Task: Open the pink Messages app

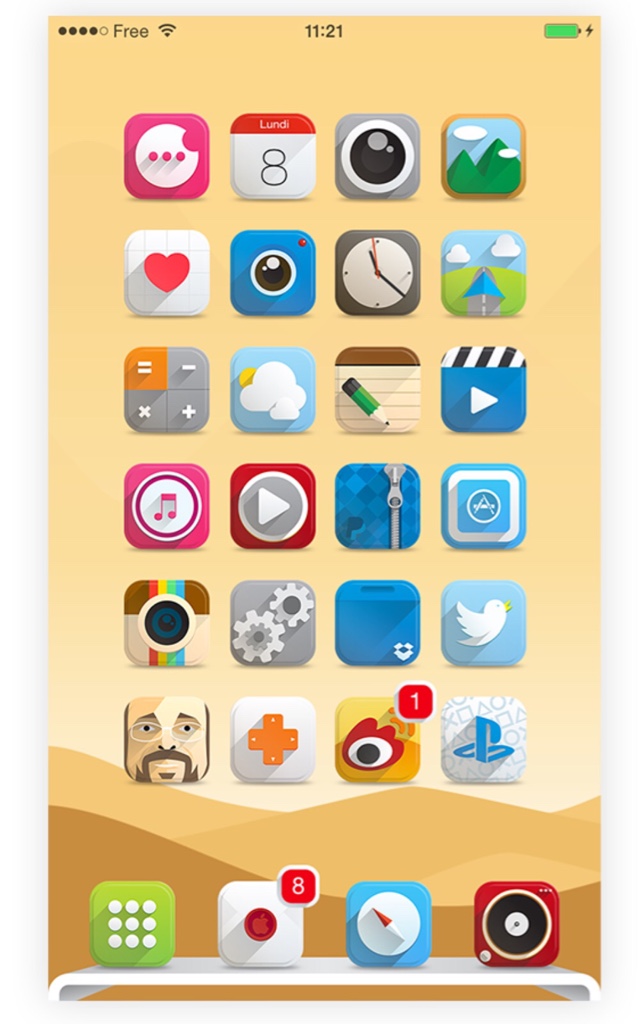Action: click(x=167, y=156)
